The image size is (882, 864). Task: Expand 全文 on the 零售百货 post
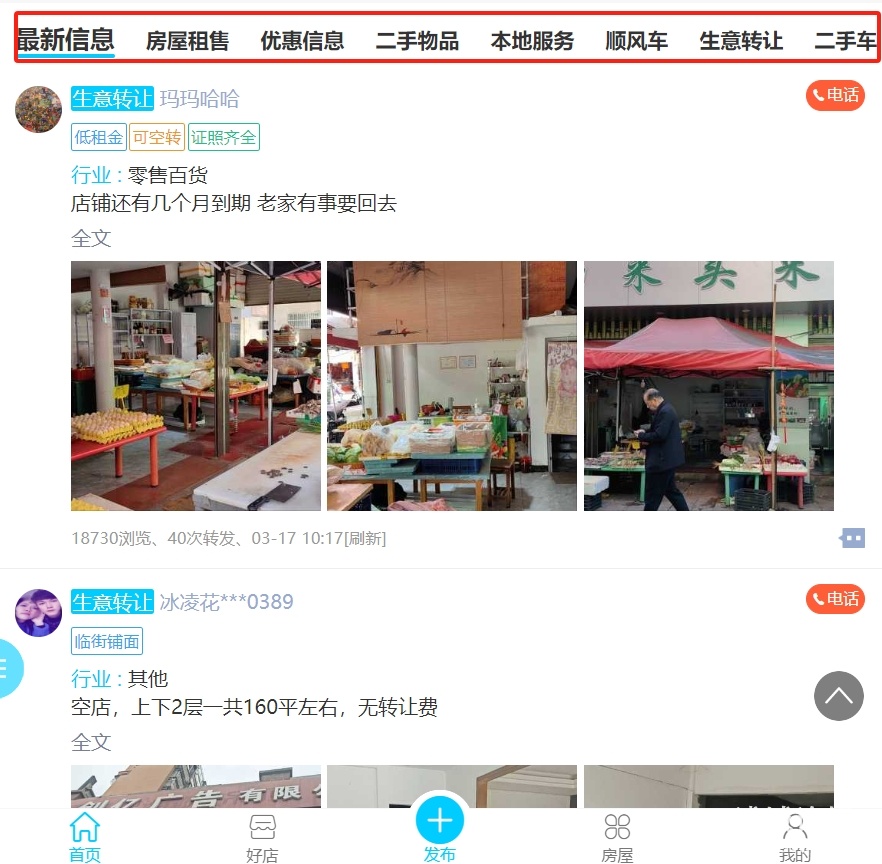click(x=91, y=239)
